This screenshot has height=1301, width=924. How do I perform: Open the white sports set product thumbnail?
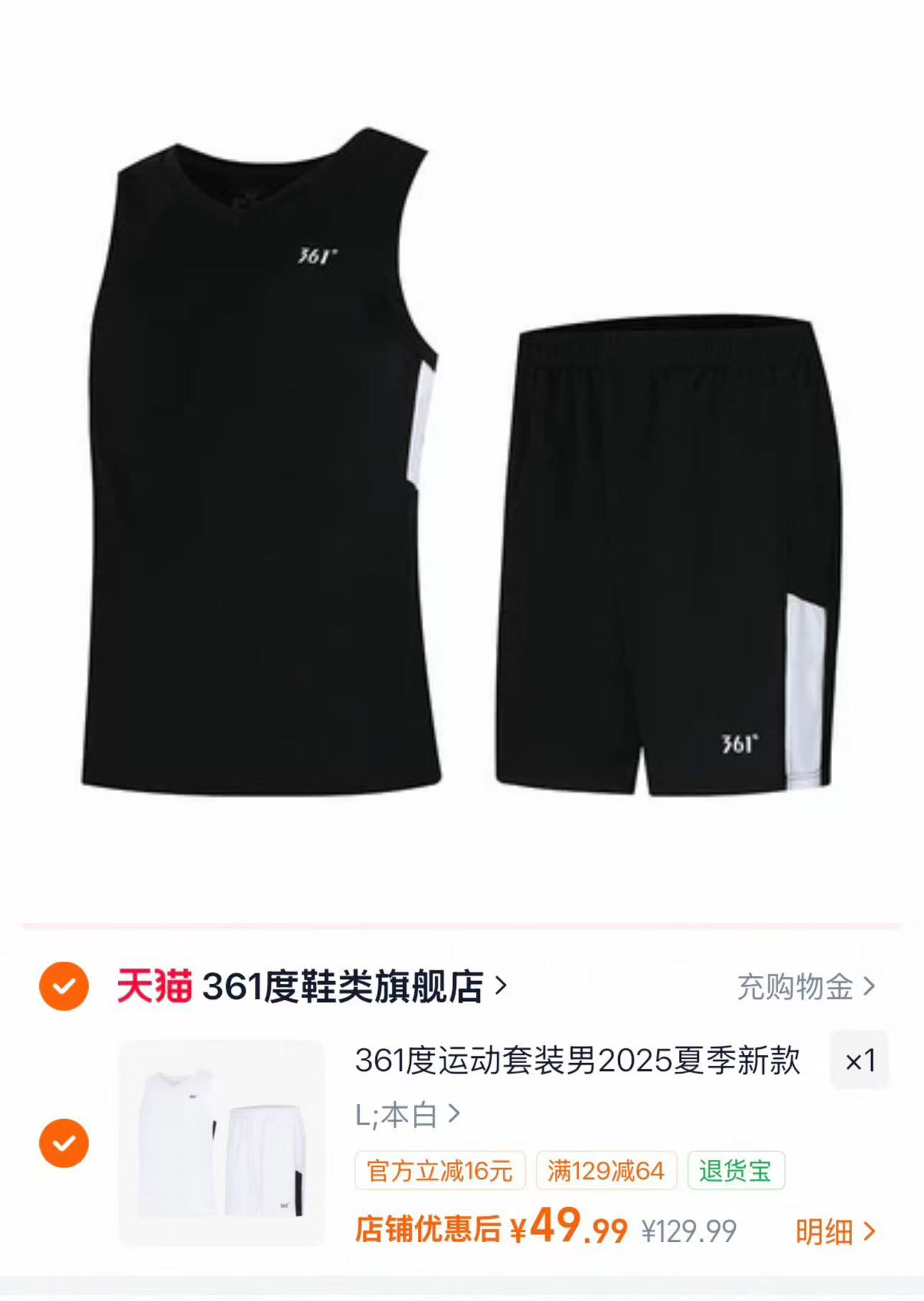222,1143
